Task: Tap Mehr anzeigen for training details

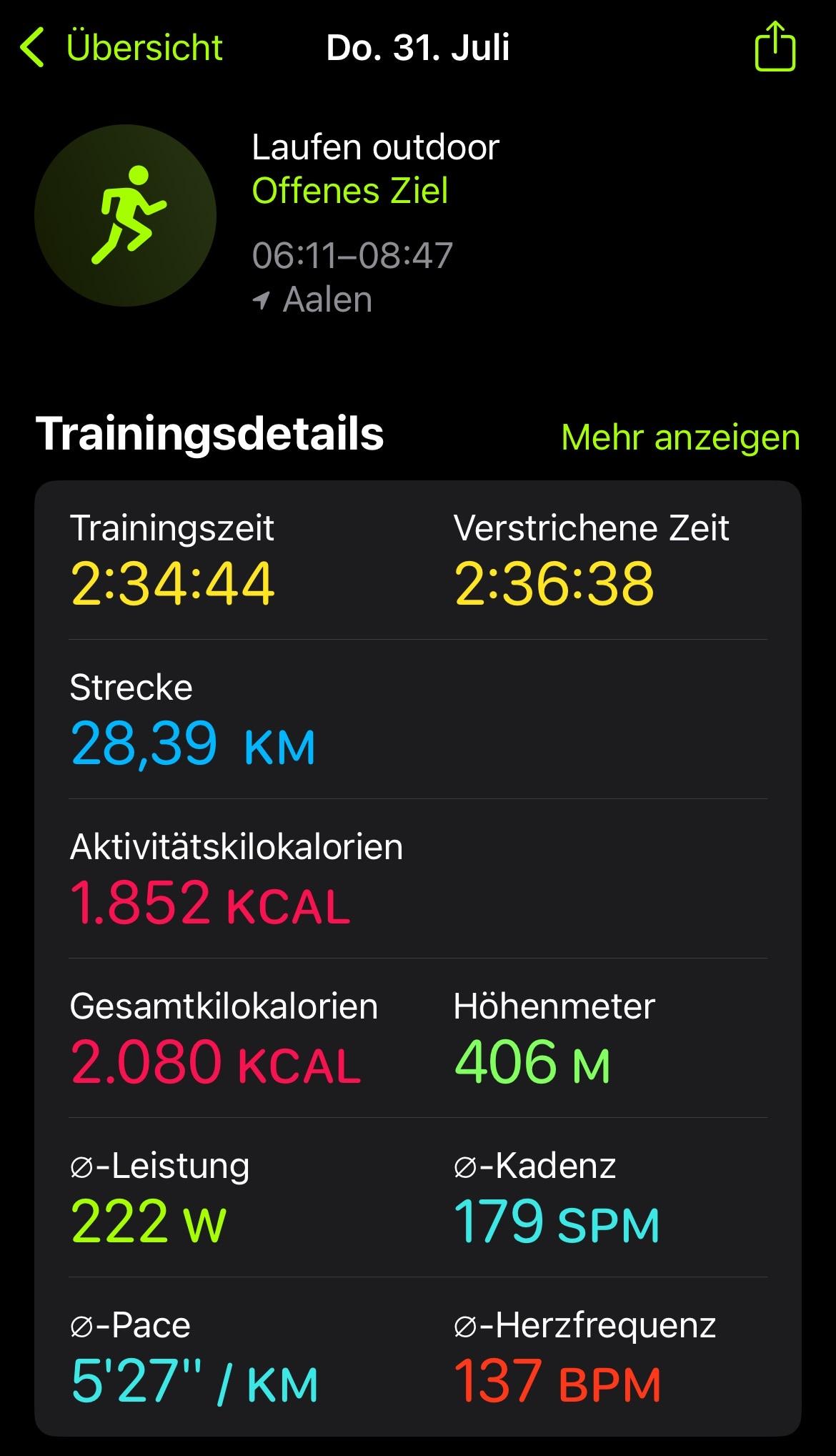Action: pyautogui.click(x=680, y=437)
